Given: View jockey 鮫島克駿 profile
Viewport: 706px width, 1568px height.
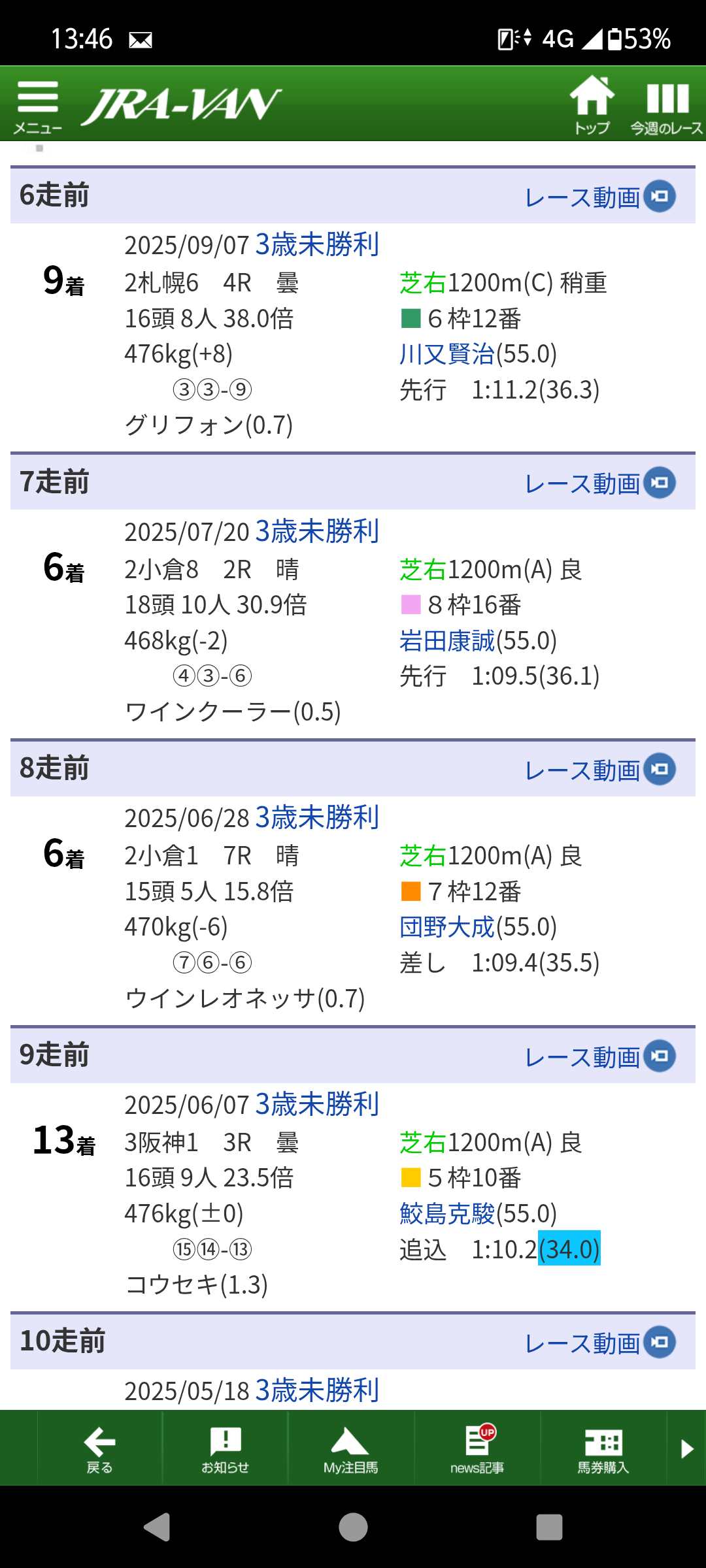Looking at the screenshot, I should tap(447, 1214).
